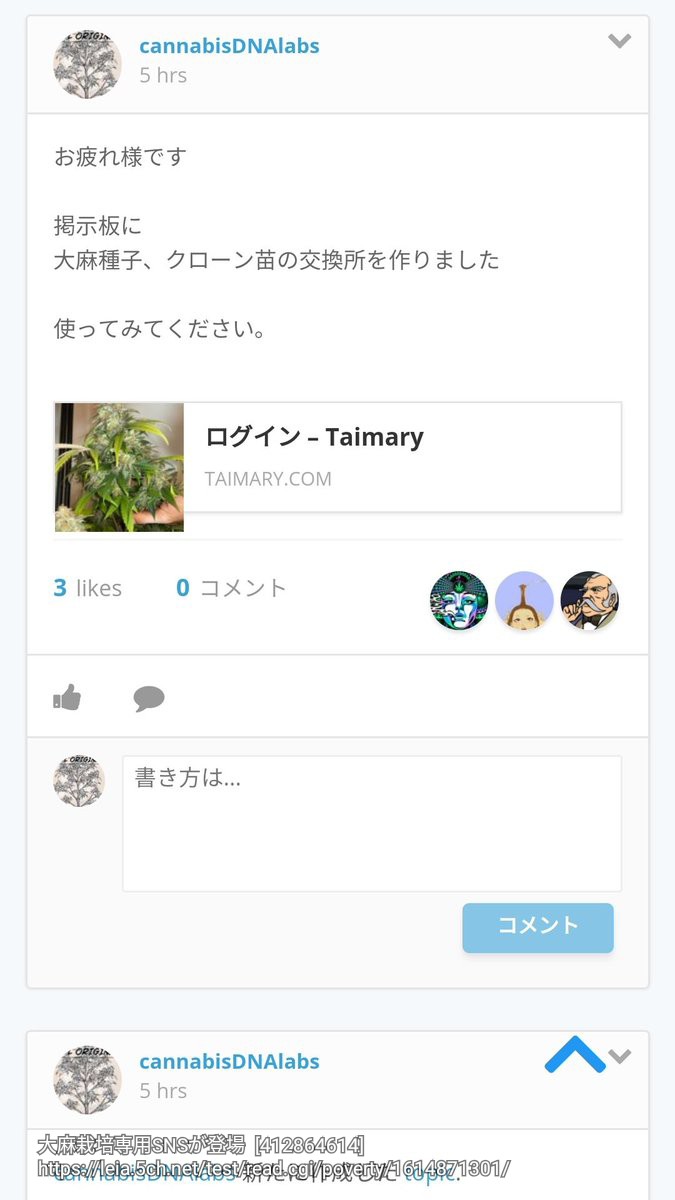The image size is (675, 1200).
Task: Tap the speech bubble comment icon
Action: [x=149, y=698]
